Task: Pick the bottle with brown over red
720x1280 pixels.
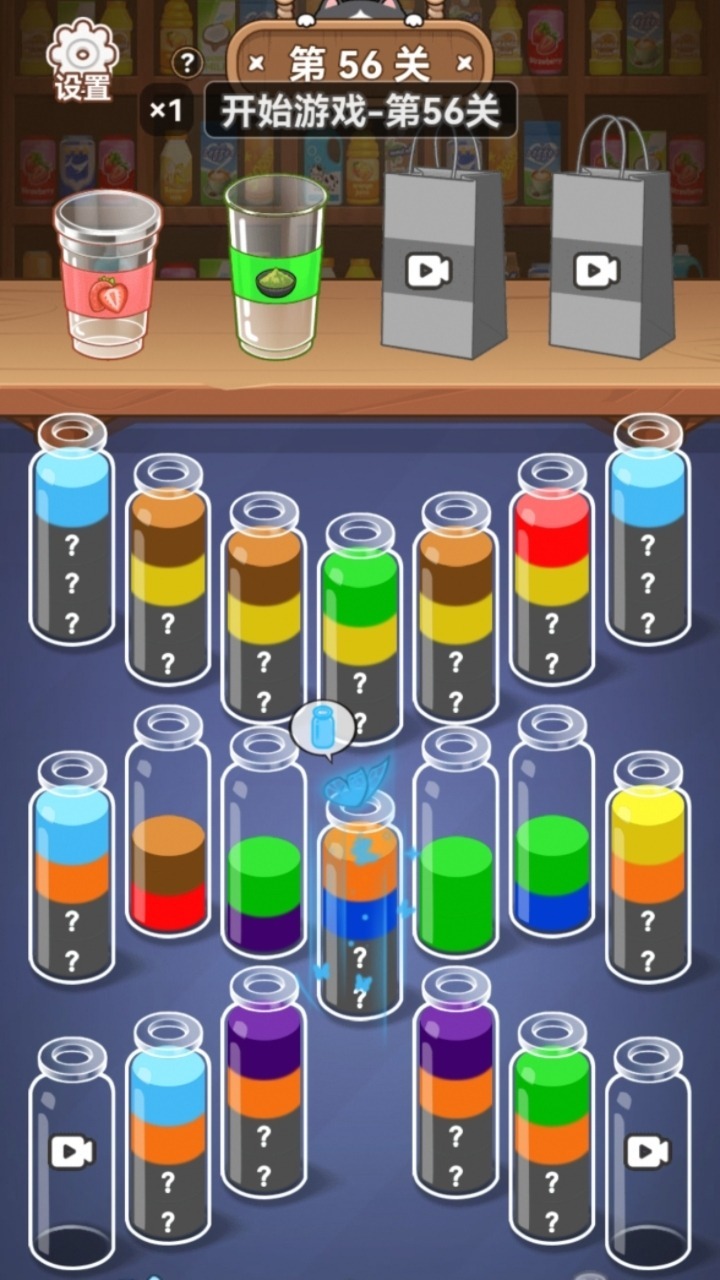Action: click(x=168, y=820)
